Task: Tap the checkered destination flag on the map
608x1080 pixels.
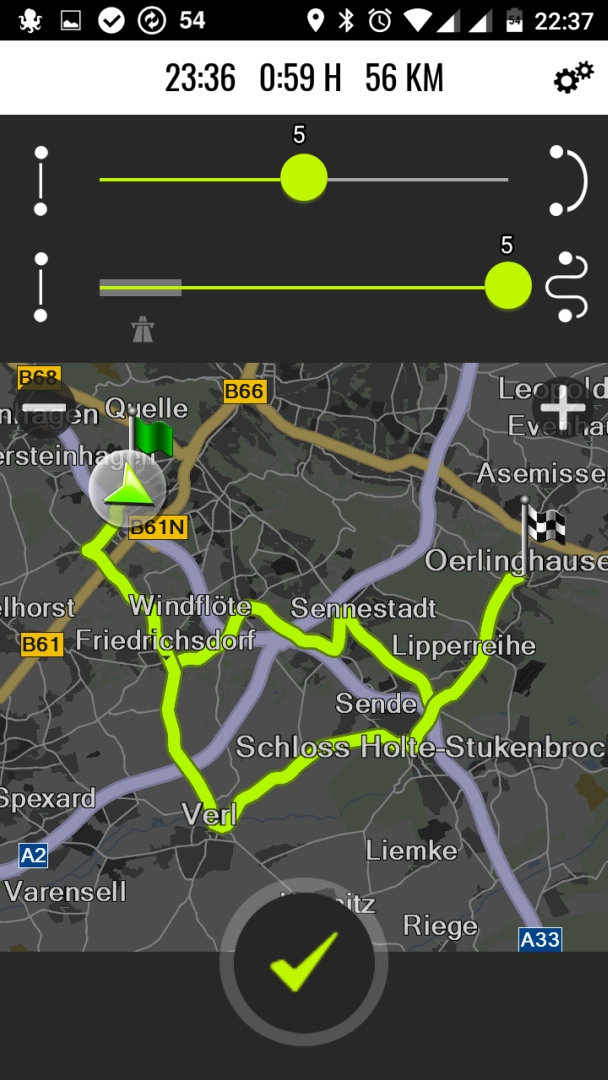Action: (x=543, y=527)
